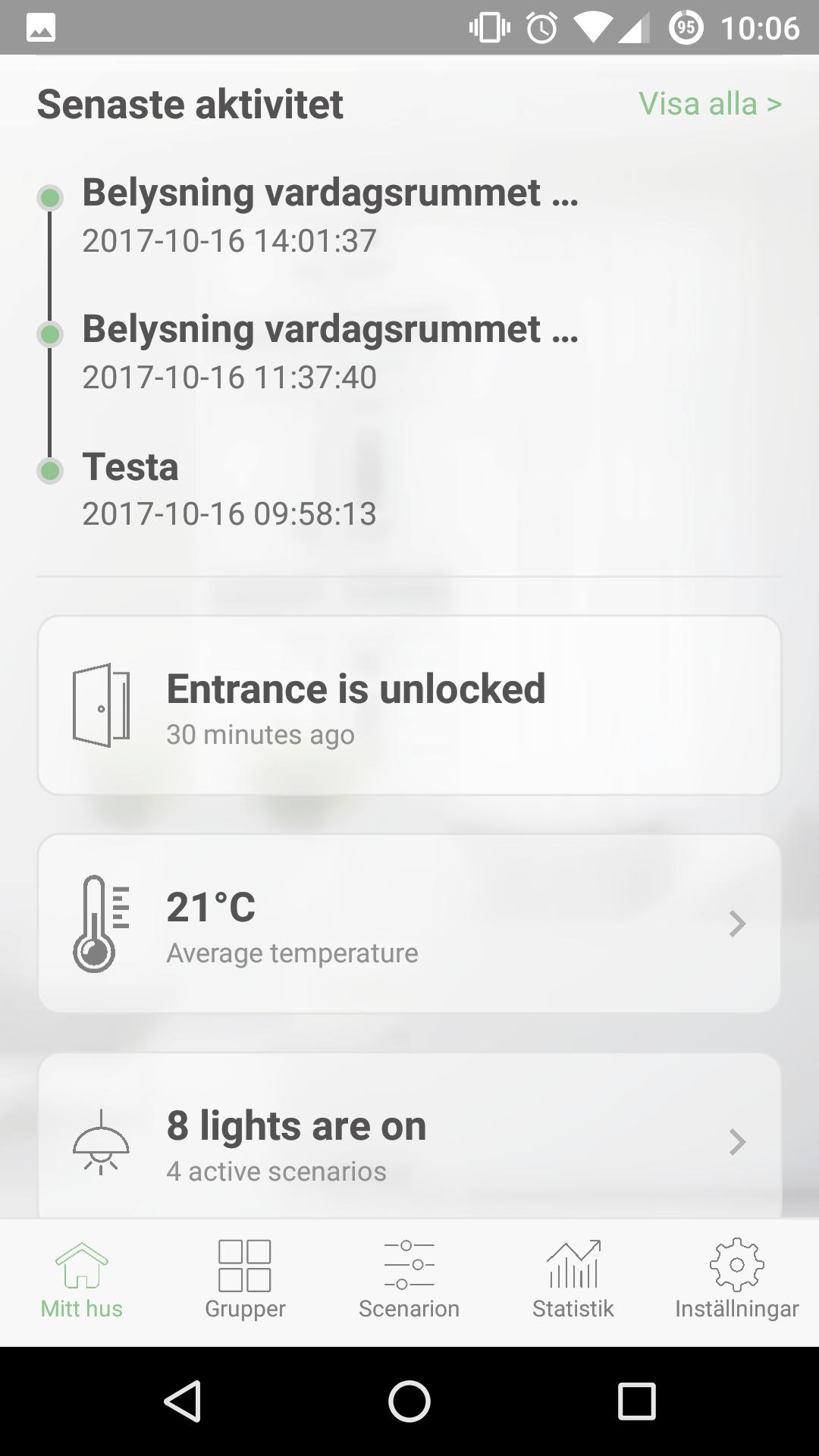Click the ceiling lamp icon for lights
819x1456 pixels.
pyautogui.click(x=102, y=1141)
